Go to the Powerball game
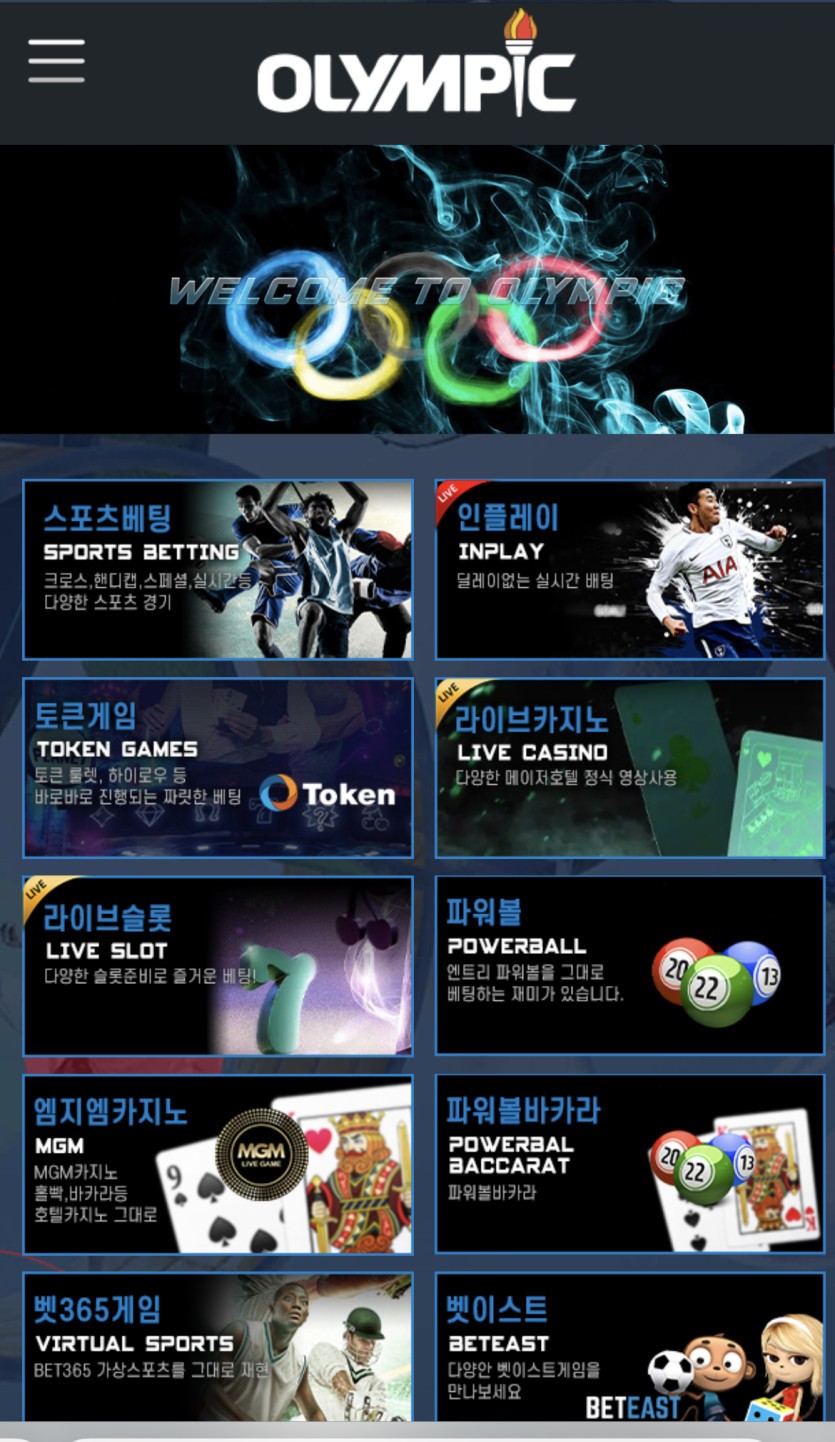 point(629,965)
